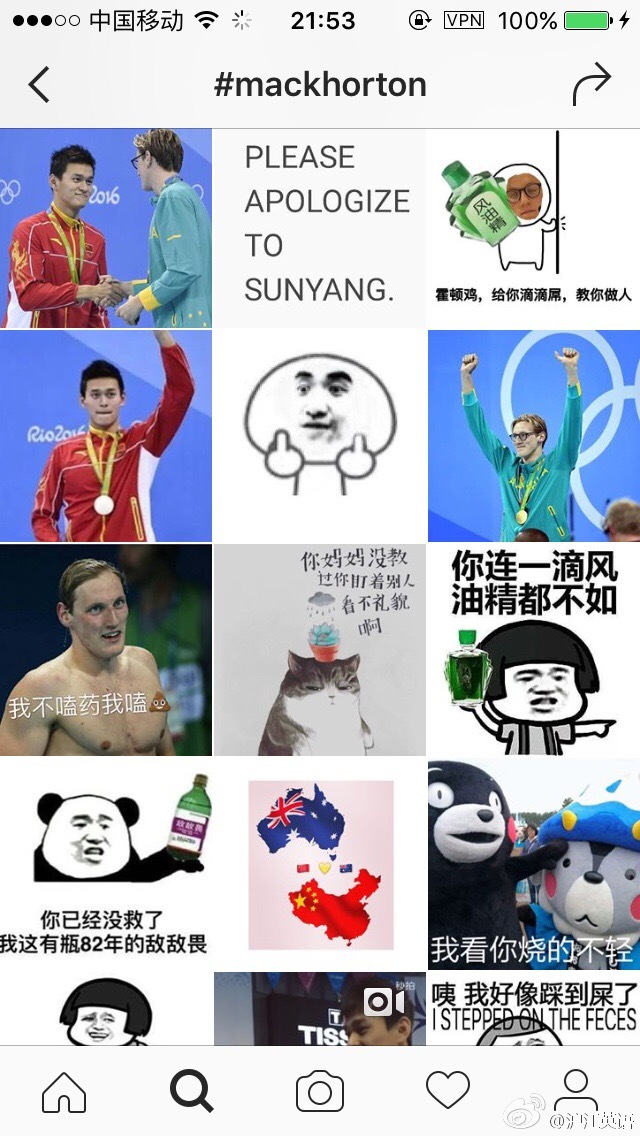640x1136 pixels.
Task: Open the Australia and China map post
Action: tap(320, 864)
